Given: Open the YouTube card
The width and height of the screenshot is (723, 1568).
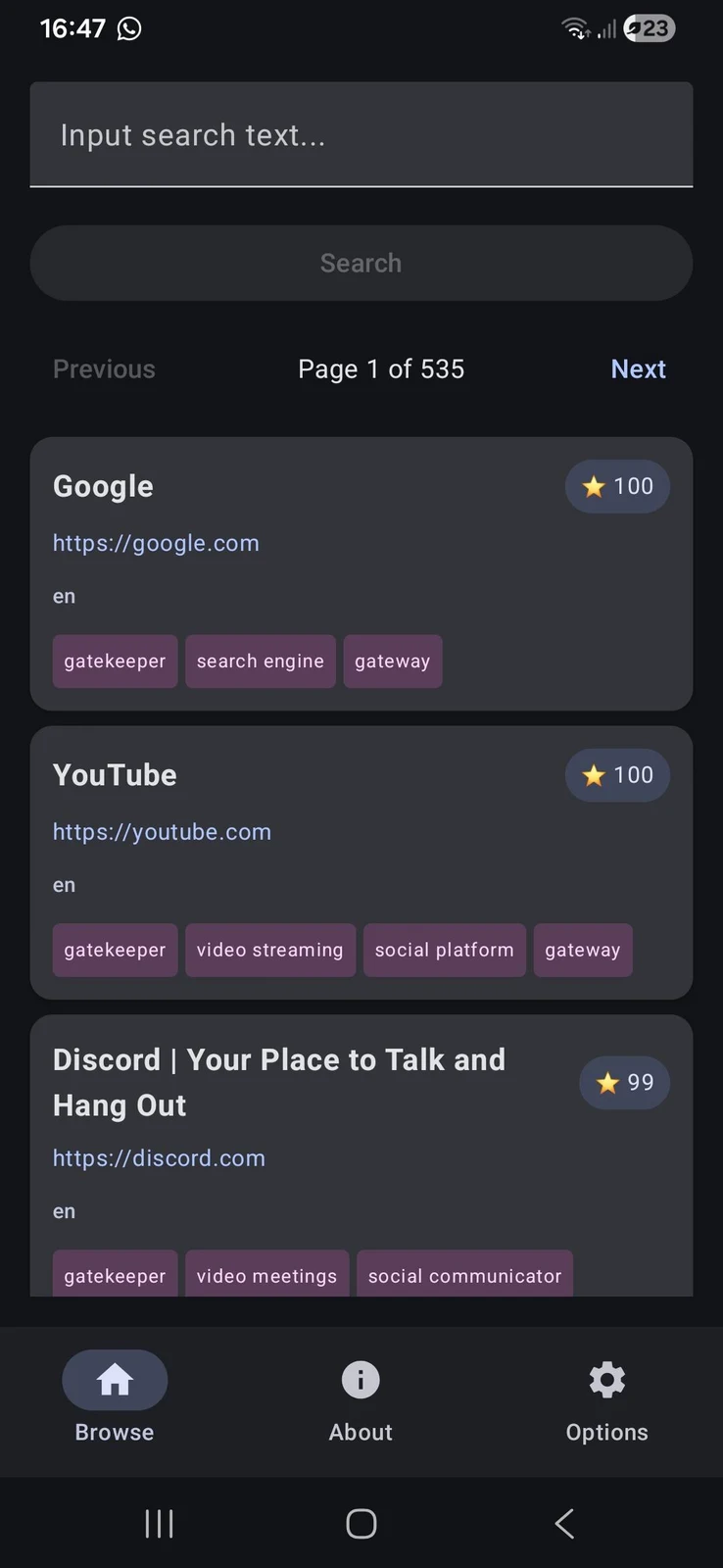Looking at the screenshot, I should pos(361,862).
